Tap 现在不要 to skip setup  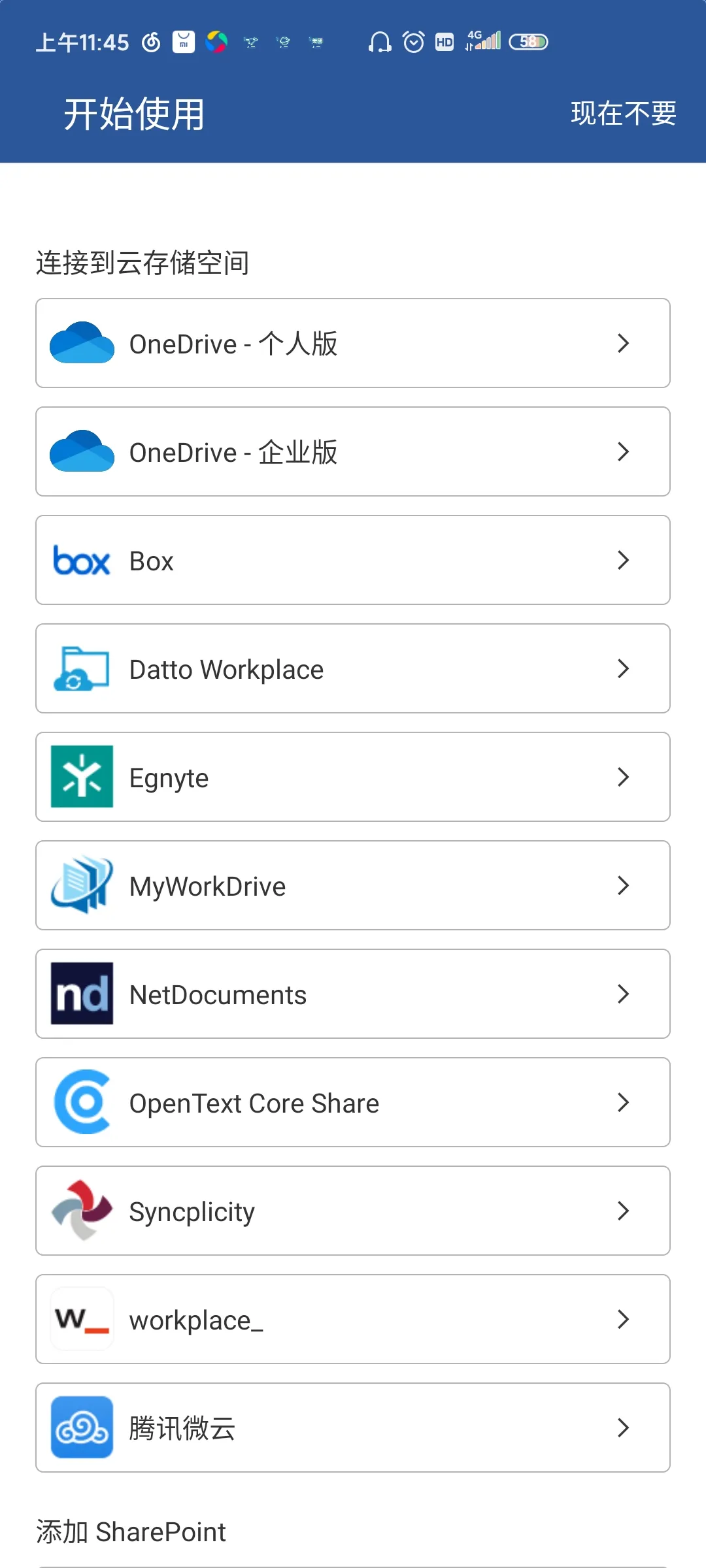622,113
